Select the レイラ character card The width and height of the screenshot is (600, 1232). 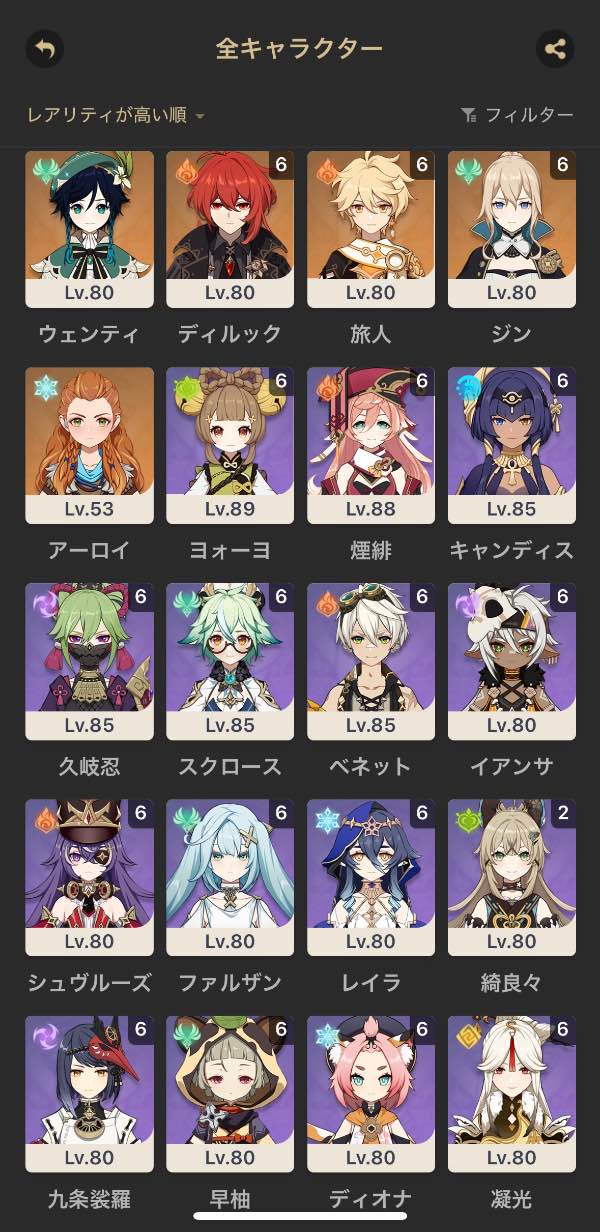[371, 877]
